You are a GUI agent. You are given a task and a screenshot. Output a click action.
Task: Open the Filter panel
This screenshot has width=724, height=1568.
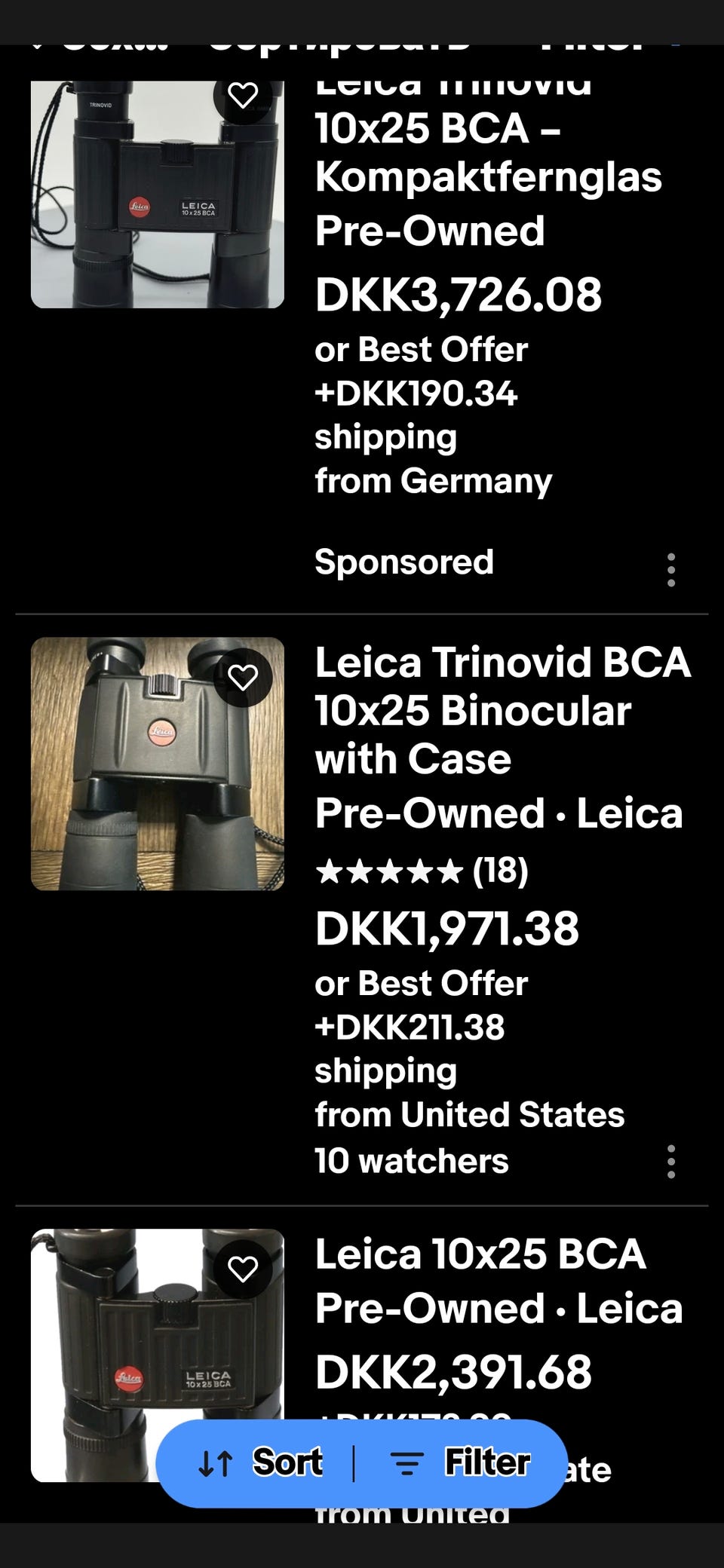[460, 1462]
